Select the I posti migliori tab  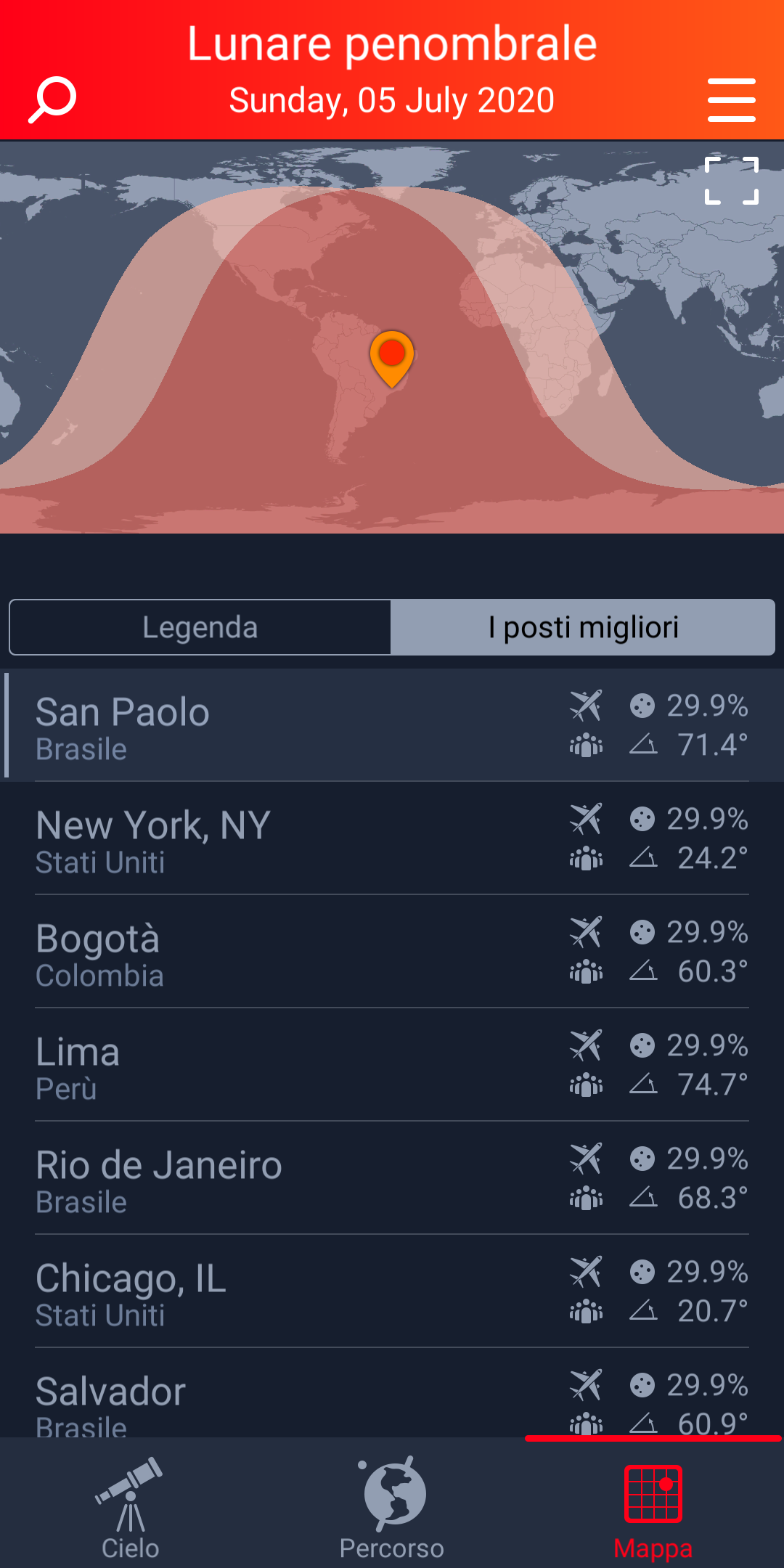point(583,627)
